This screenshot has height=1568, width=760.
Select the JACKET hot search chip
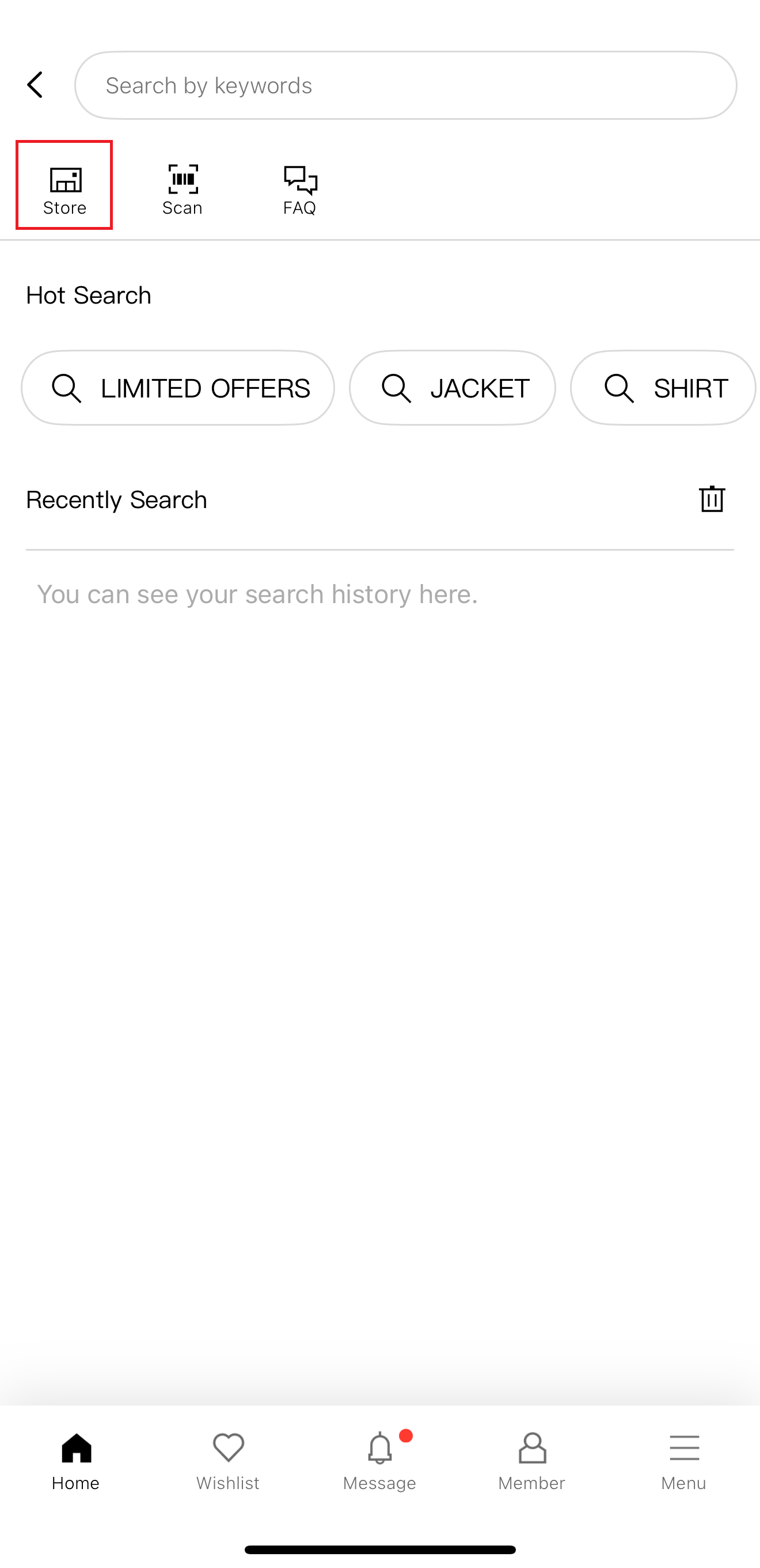452,388
